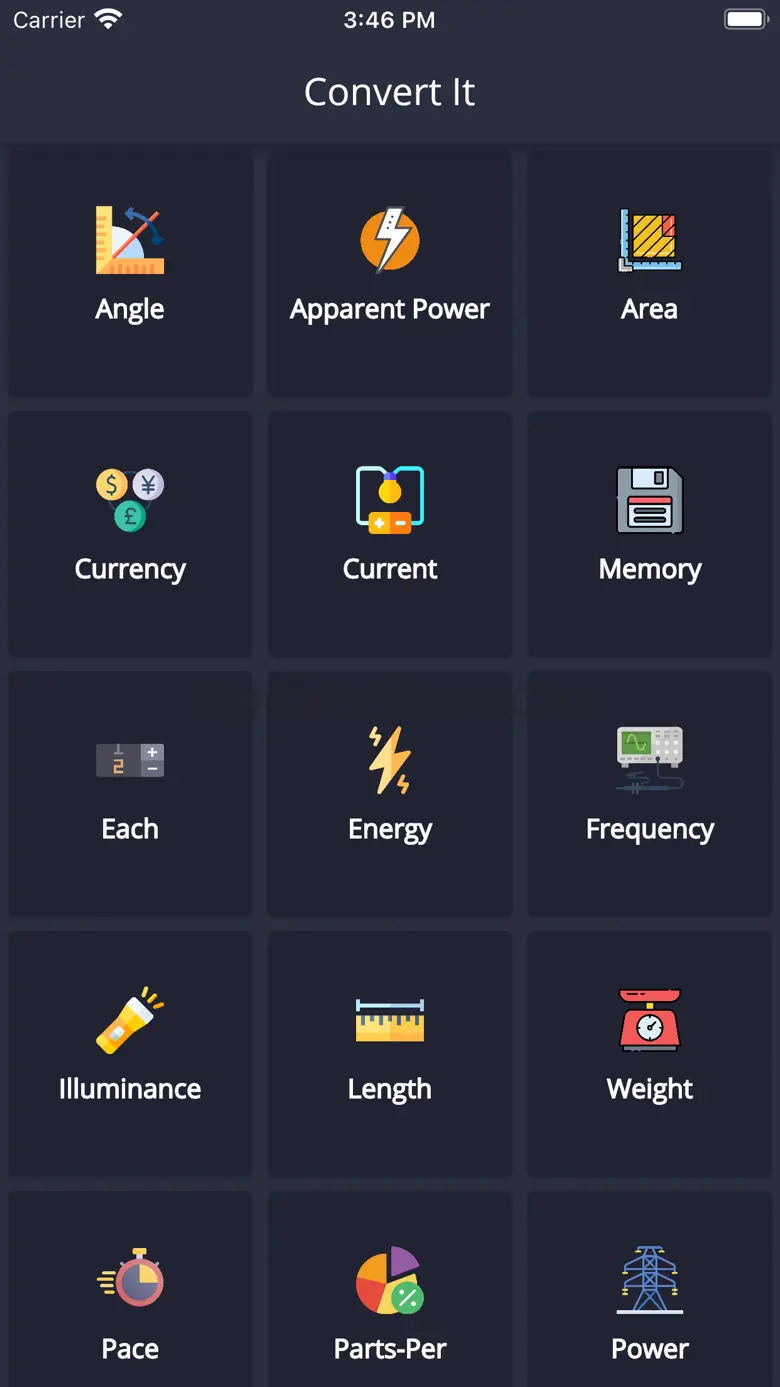Open the Angle converter

(130, 273)
